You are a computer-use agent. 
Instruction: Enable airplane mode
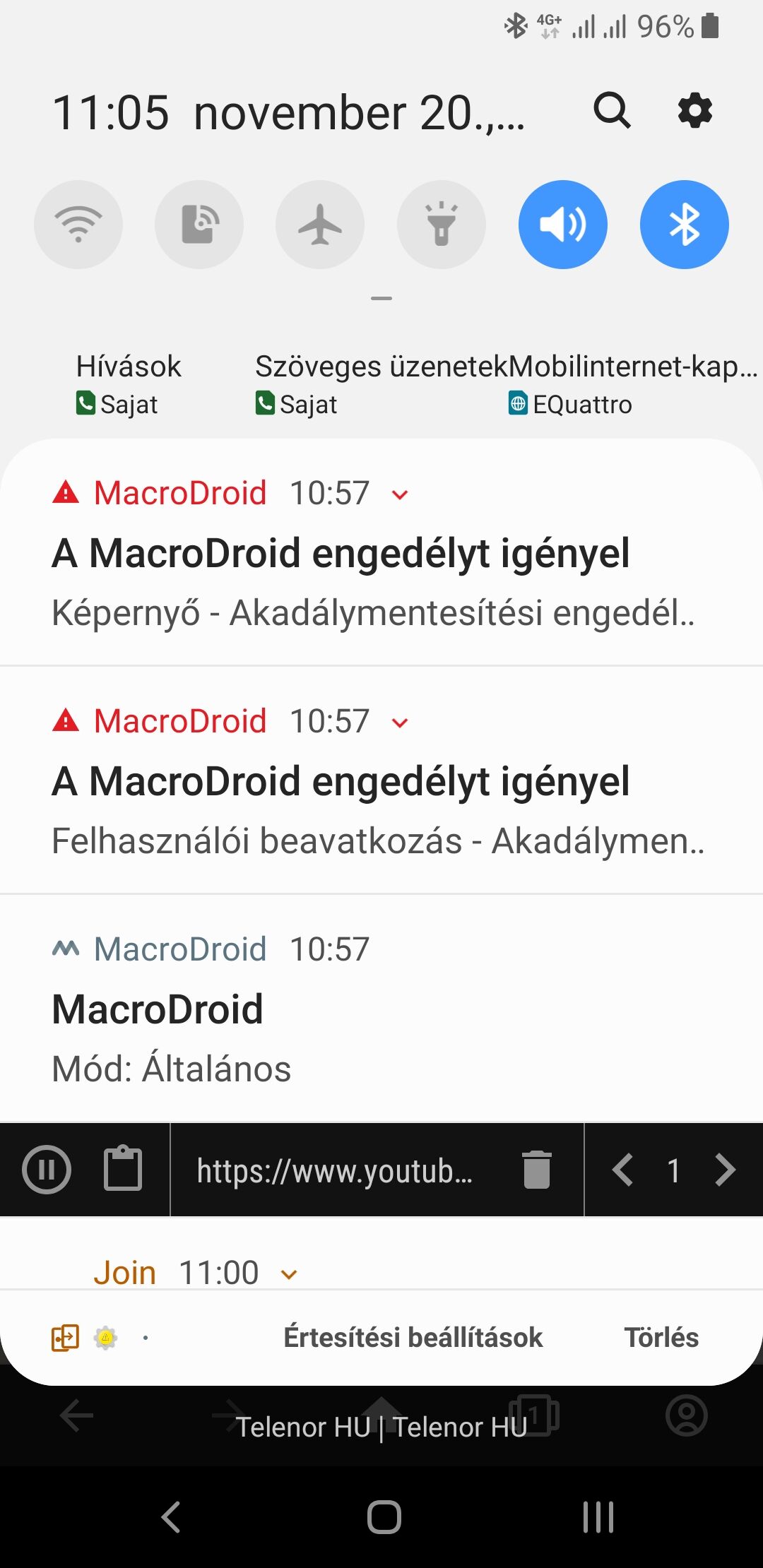point(320,225)
